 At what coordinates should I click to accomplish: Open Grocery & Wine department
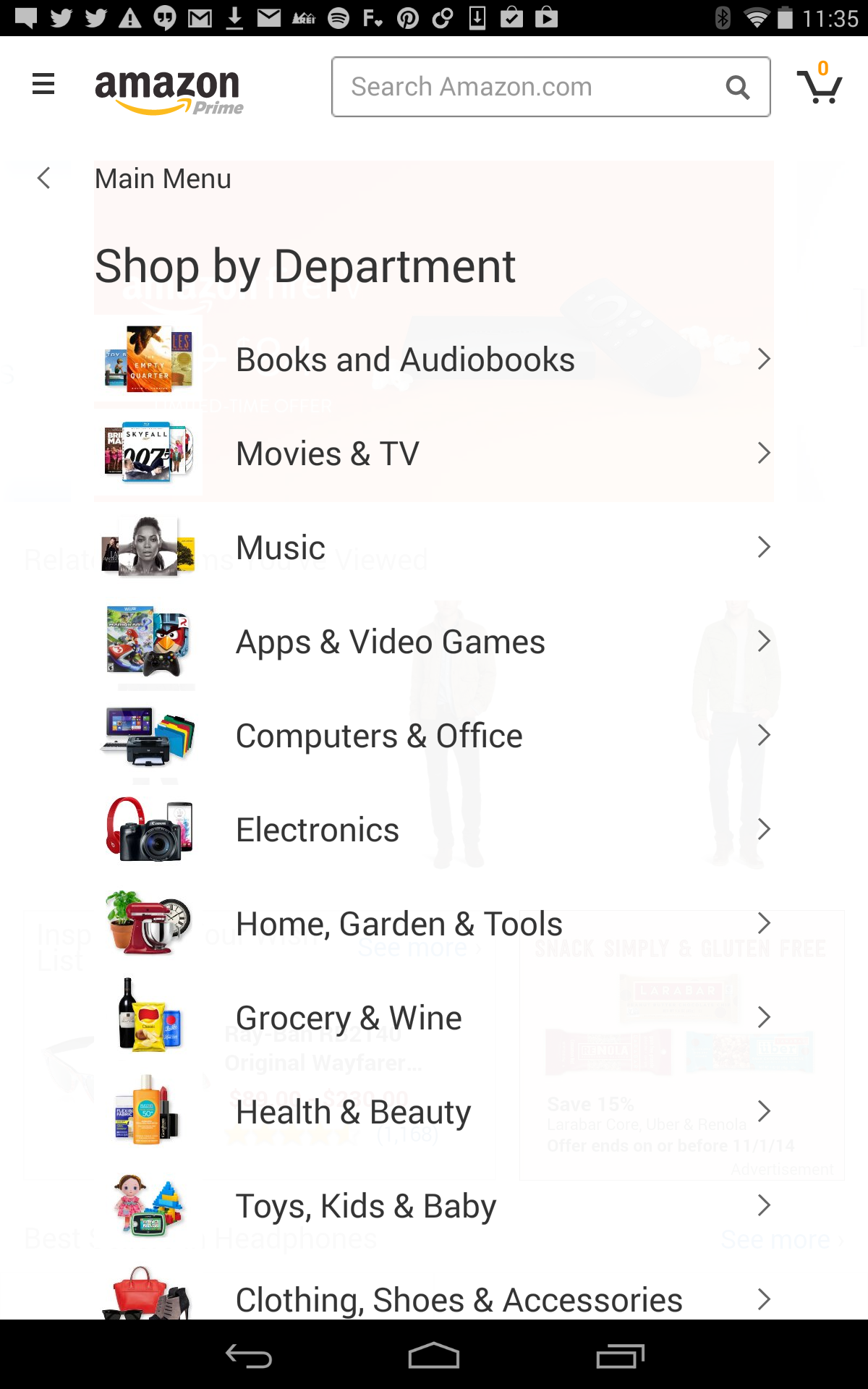[434, 1018]
